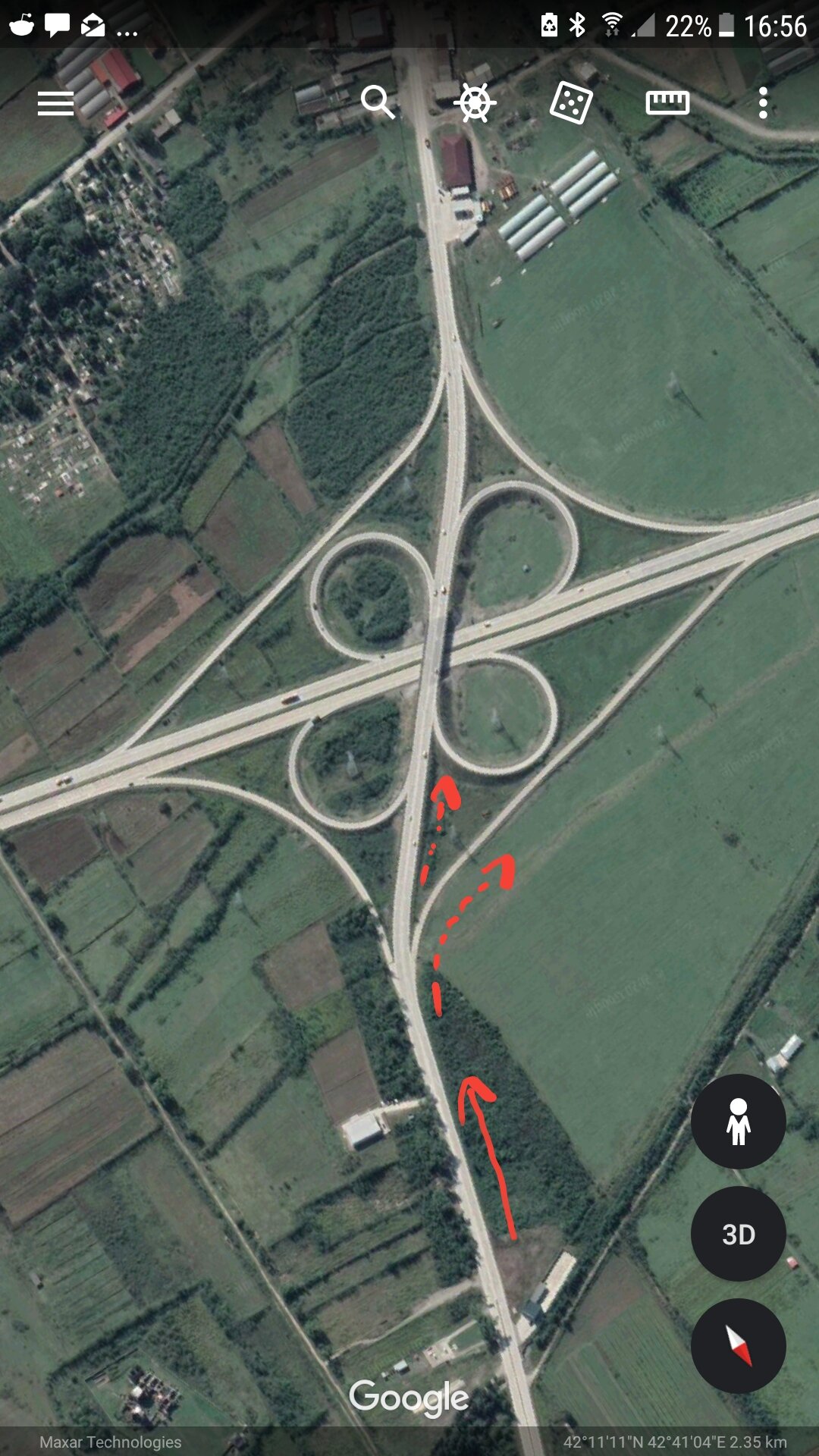Open the ruler measure tool

tap(667, 102)
